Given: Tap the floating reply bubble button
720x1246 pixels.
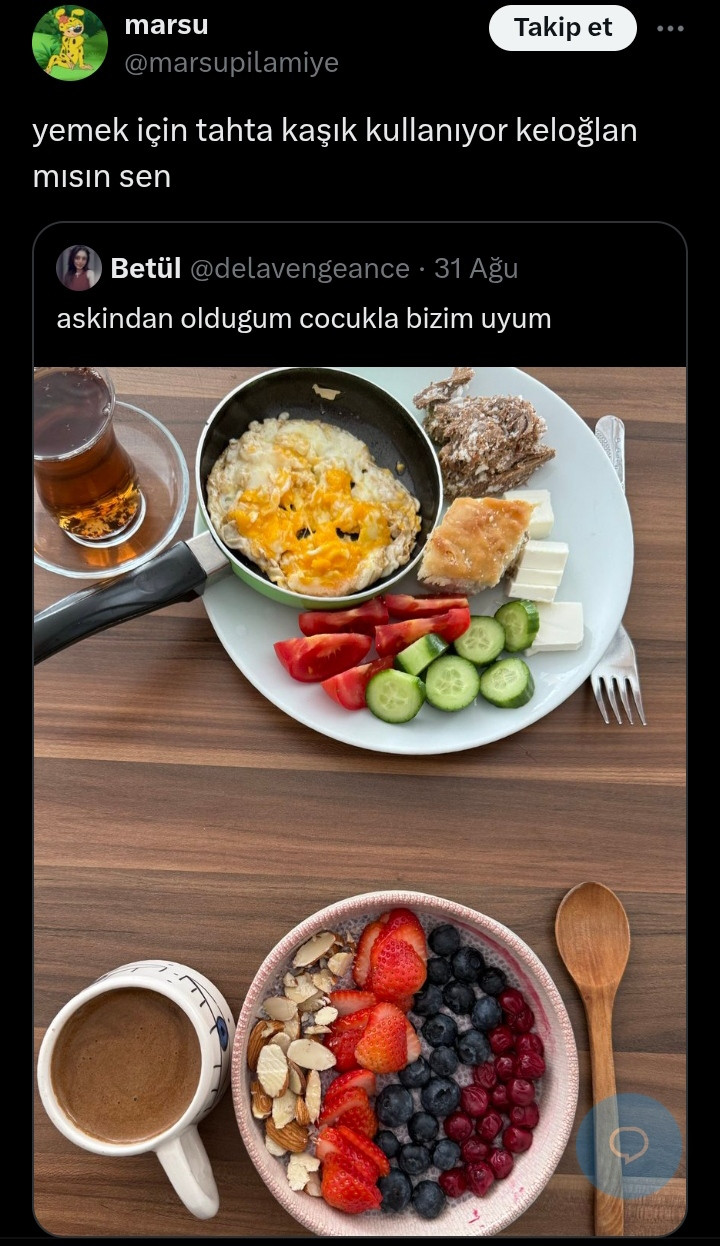Looking at the screenshot, I should 629,1145.
